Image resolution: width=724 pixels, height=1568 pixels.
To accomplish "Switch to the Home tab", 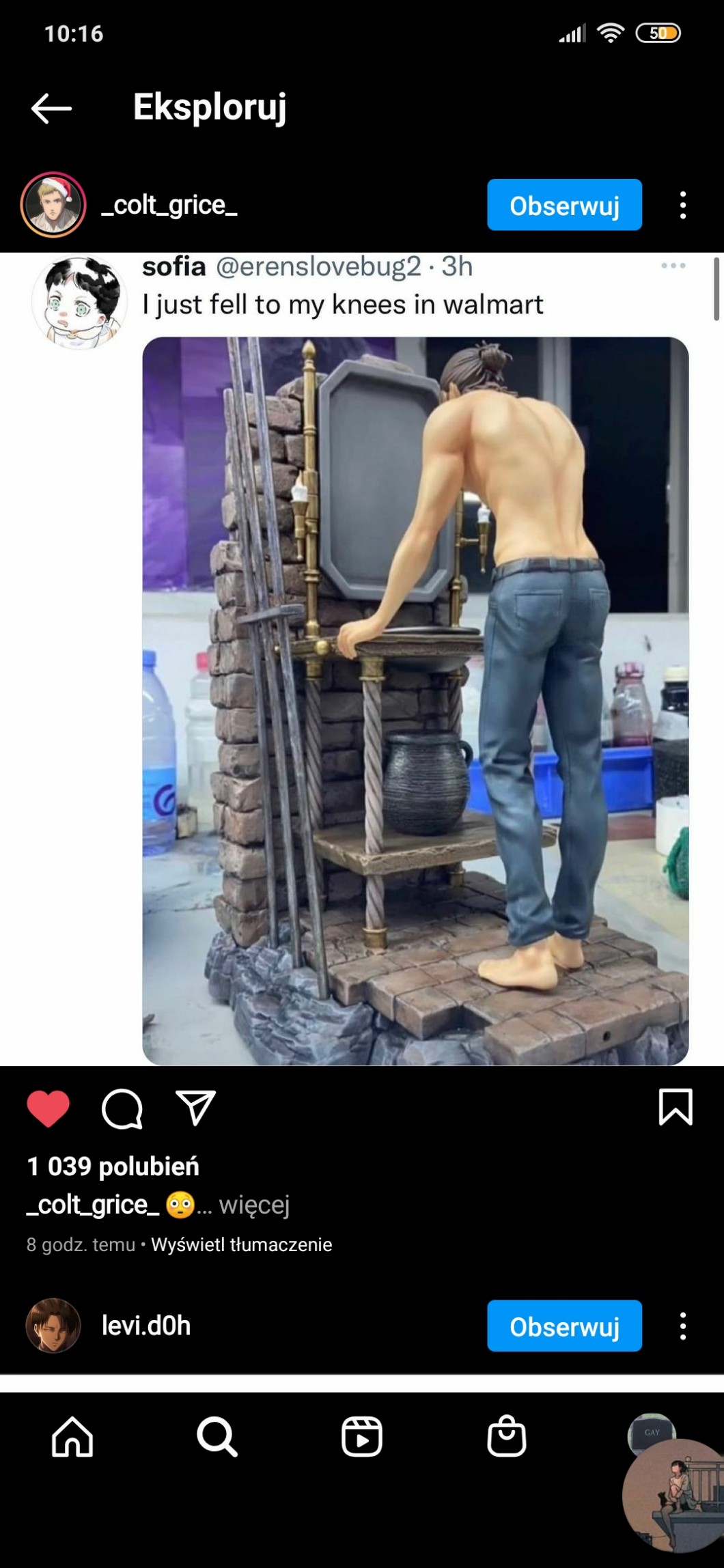I will 72,1437.
